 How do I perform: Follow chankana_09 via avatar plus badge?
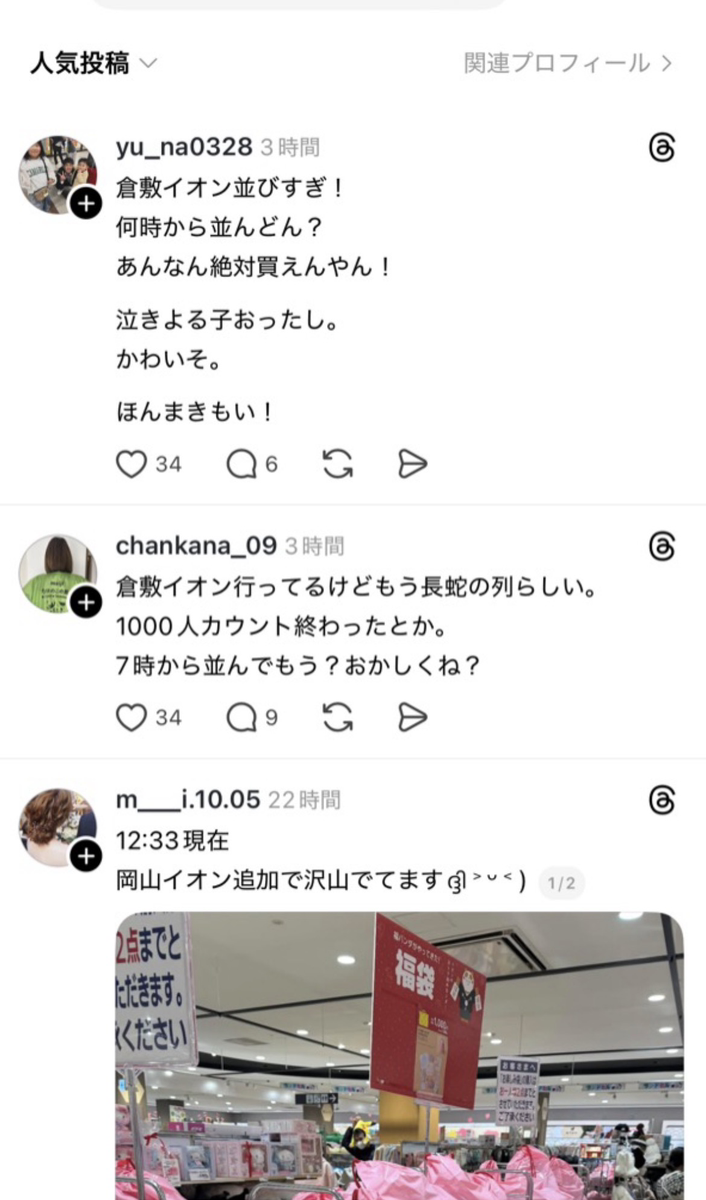point(87,603)
